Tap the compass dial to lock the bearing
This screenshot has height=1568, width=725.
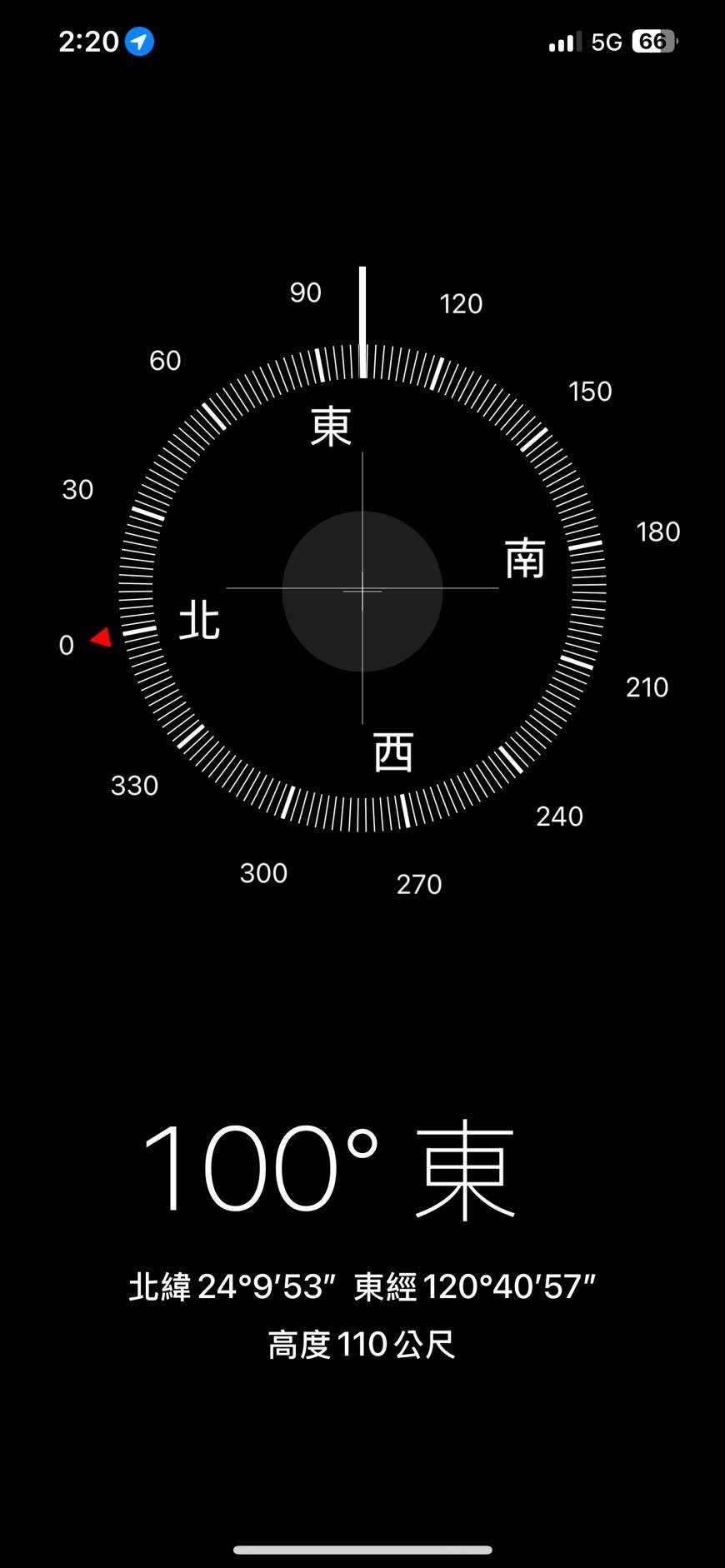pos(362,590)
